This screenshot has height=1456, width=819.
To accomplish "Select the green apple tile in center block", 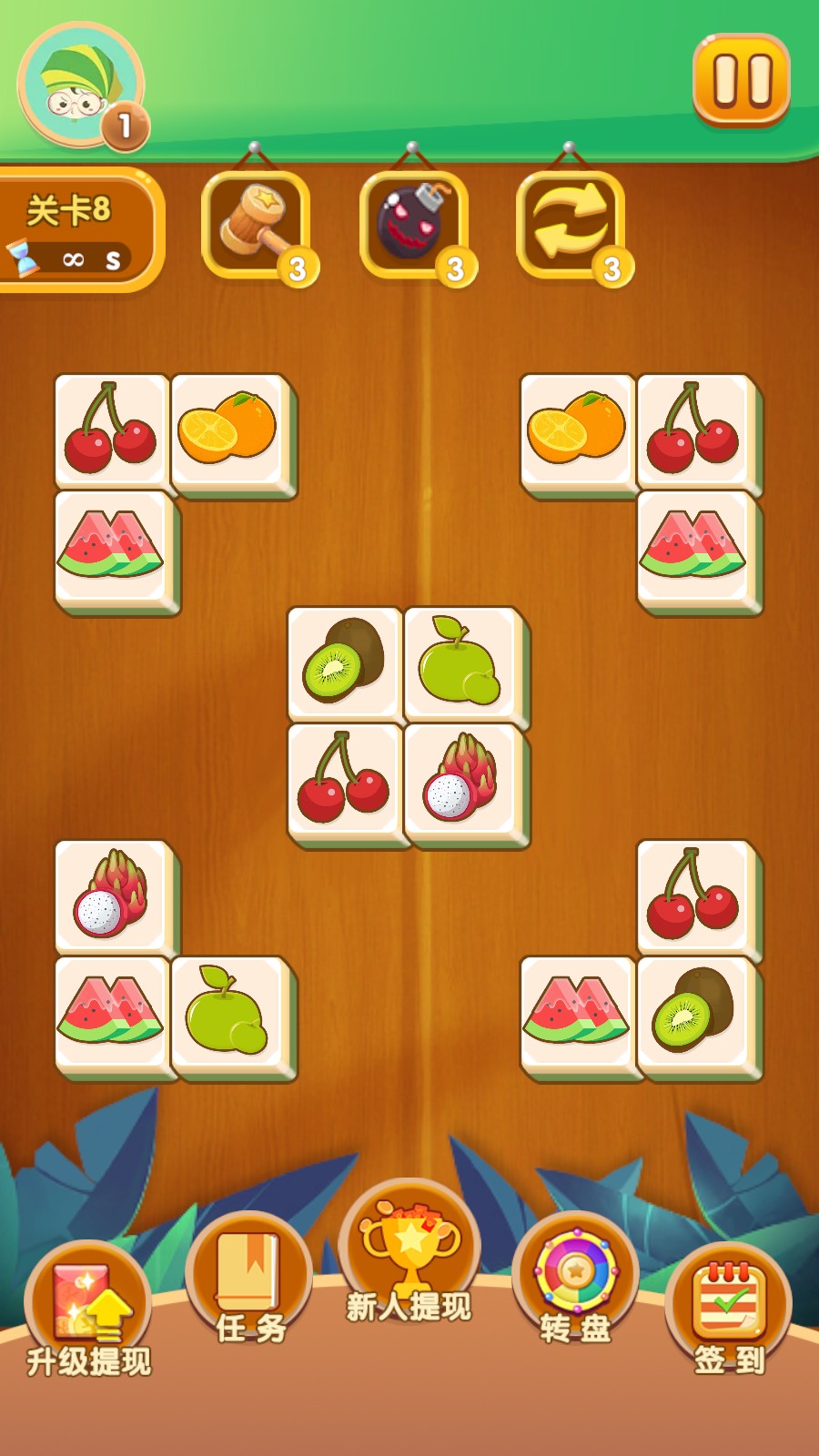I will [x=460, y=662].
